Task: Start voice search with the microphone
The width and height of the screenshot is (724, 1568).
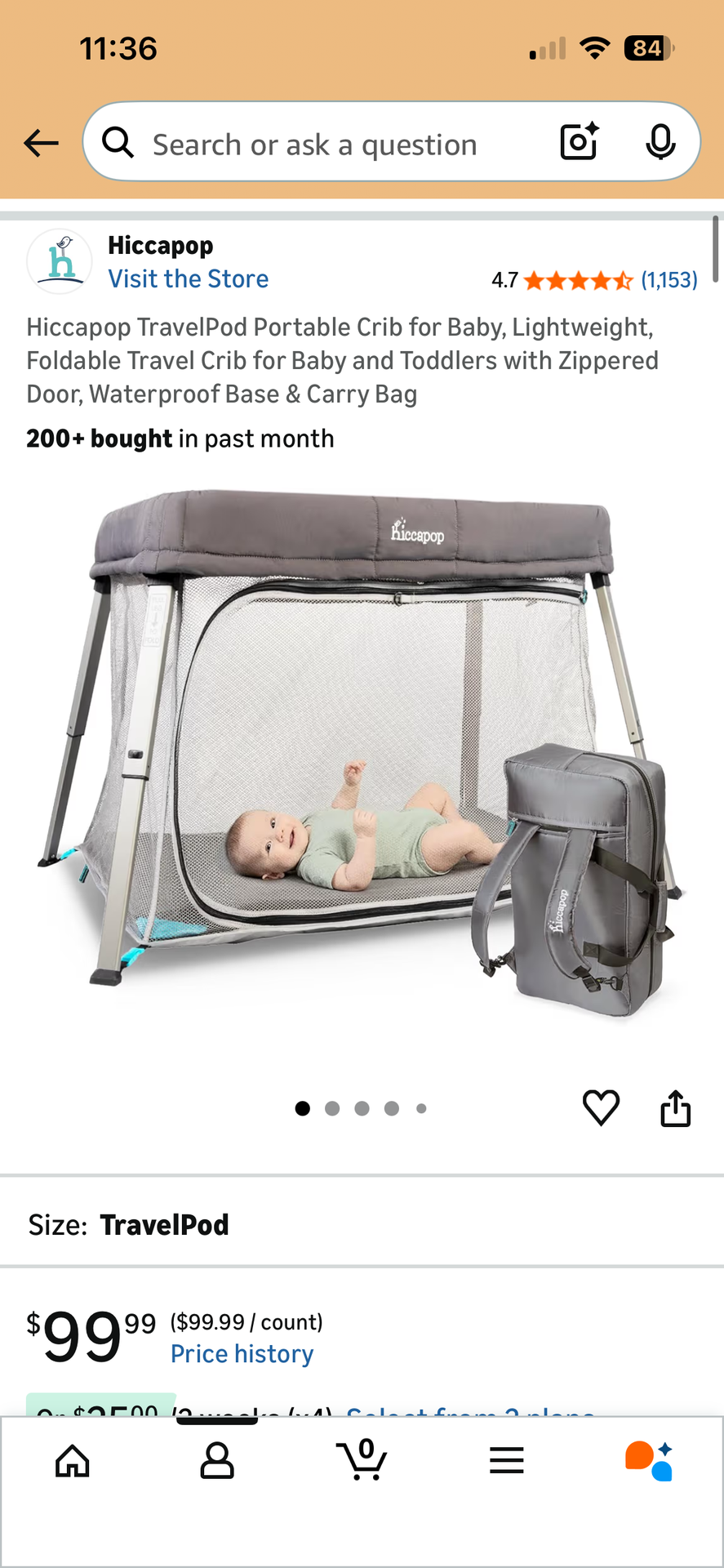Action: point(660,142)
